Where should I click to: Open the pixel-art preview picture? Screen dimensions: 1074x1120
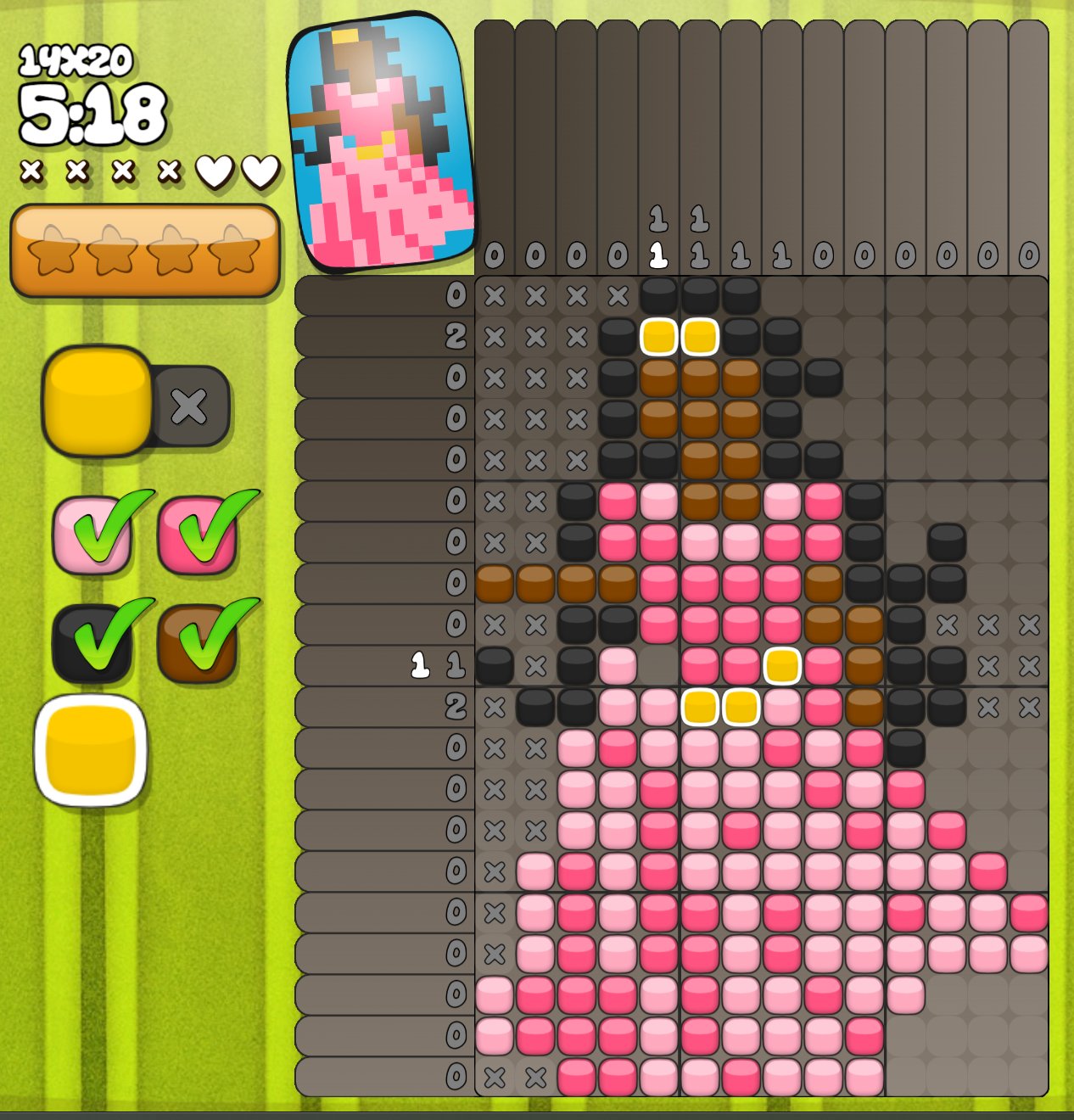point(382,143)
